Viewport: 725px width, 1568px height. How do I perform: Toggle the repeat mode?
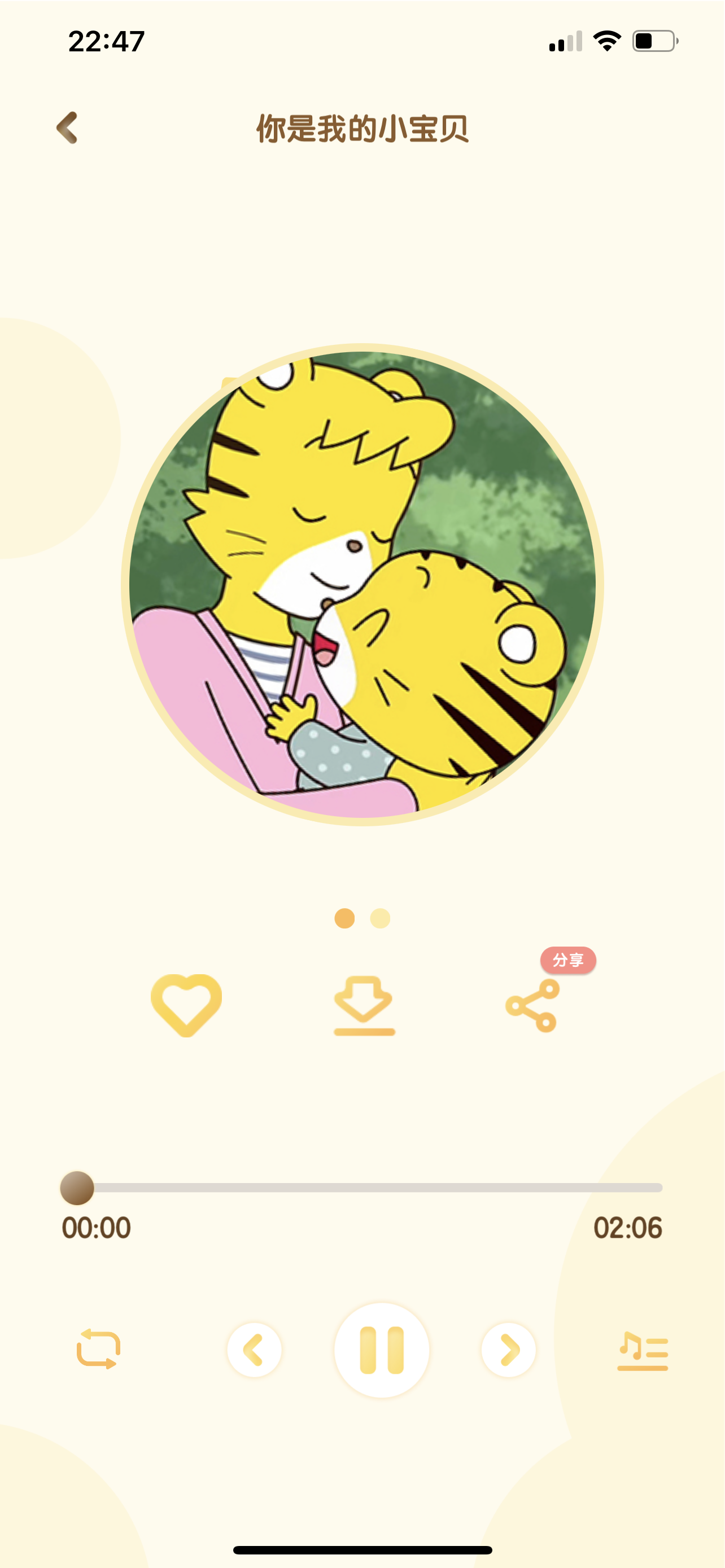pos(98,1349)
